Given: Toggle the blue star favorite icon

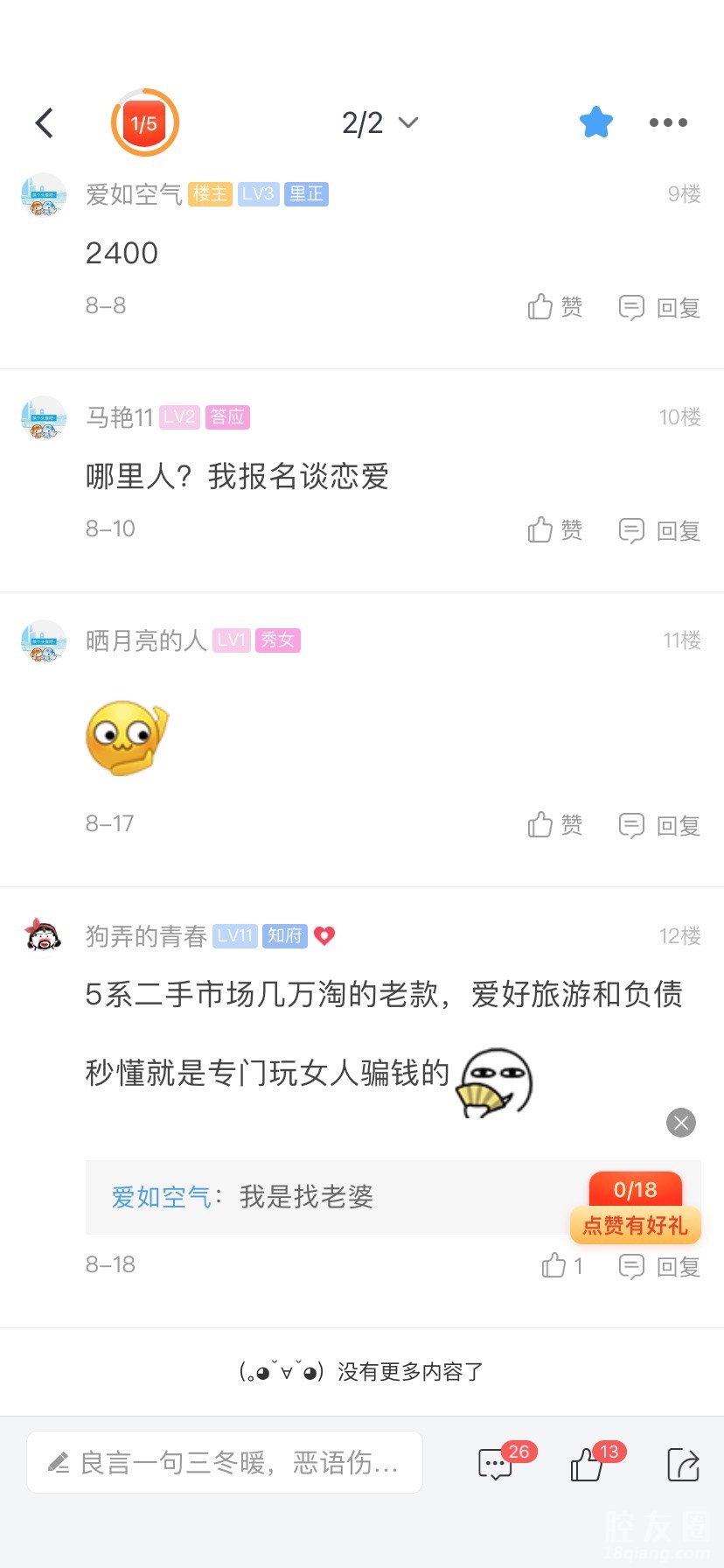Looking at the screenshot, I should coord(596,122).
